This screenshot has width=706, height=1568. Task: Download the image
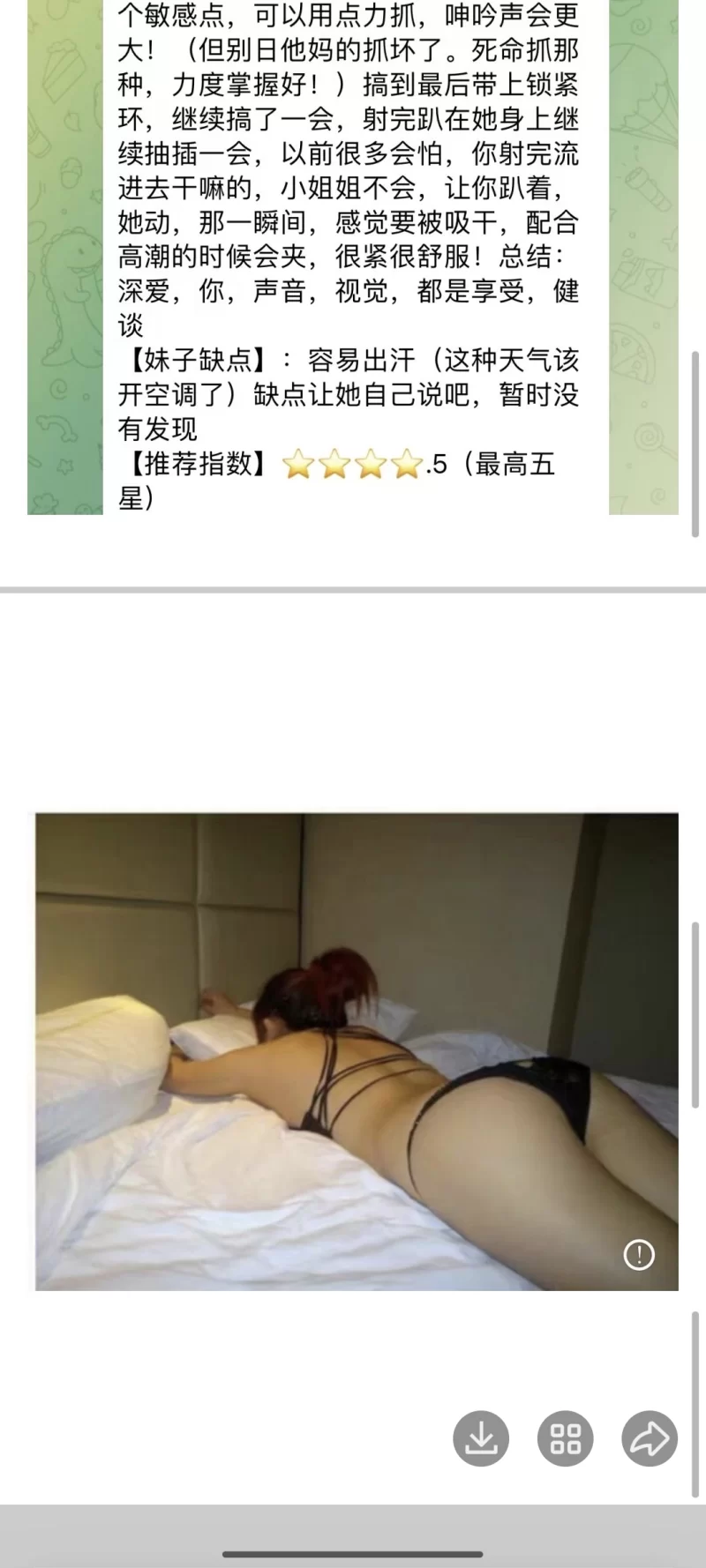click(481, 1438)
